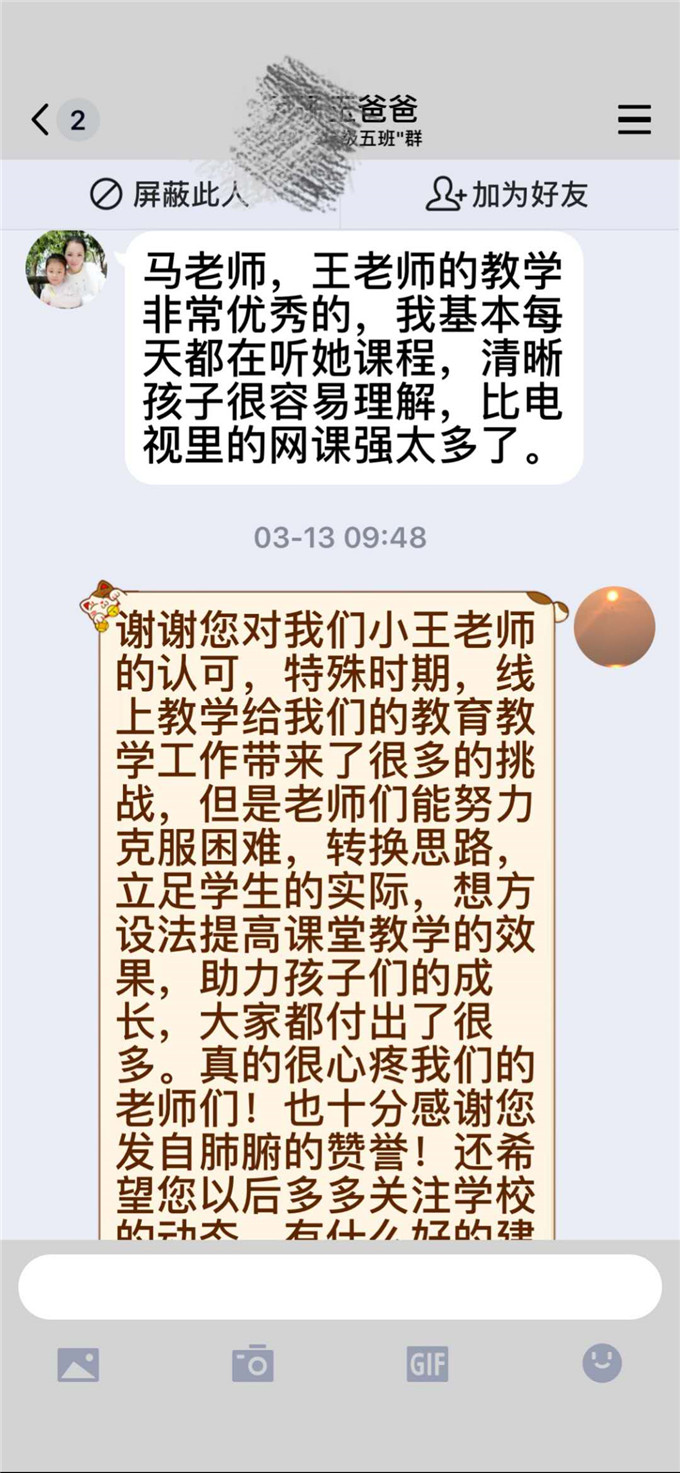Open the GIF selector

[x=427, y=1364]
